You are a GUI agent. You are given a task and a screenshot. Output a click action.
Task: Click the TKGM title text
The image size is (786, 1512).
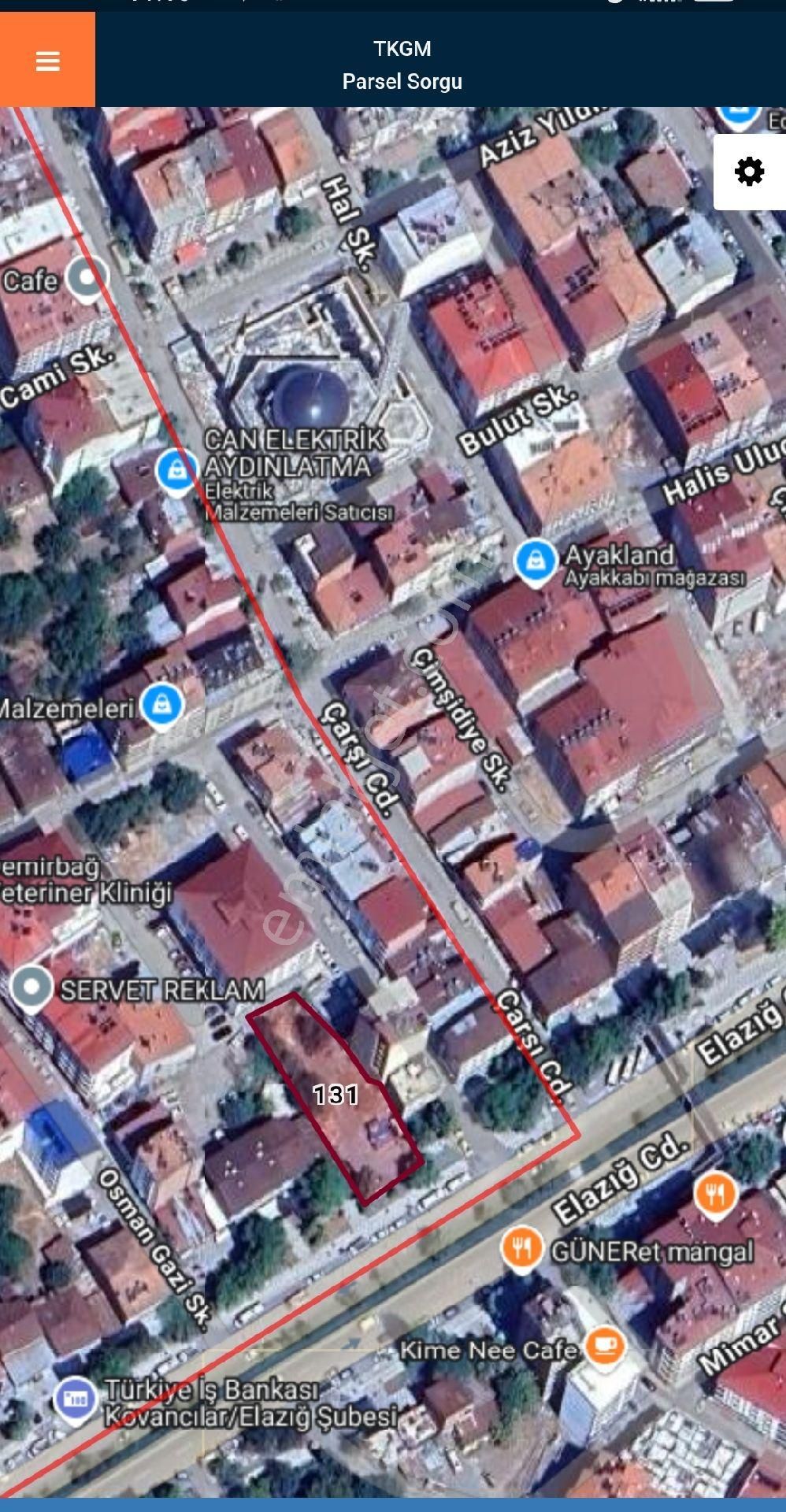[402, 48]
